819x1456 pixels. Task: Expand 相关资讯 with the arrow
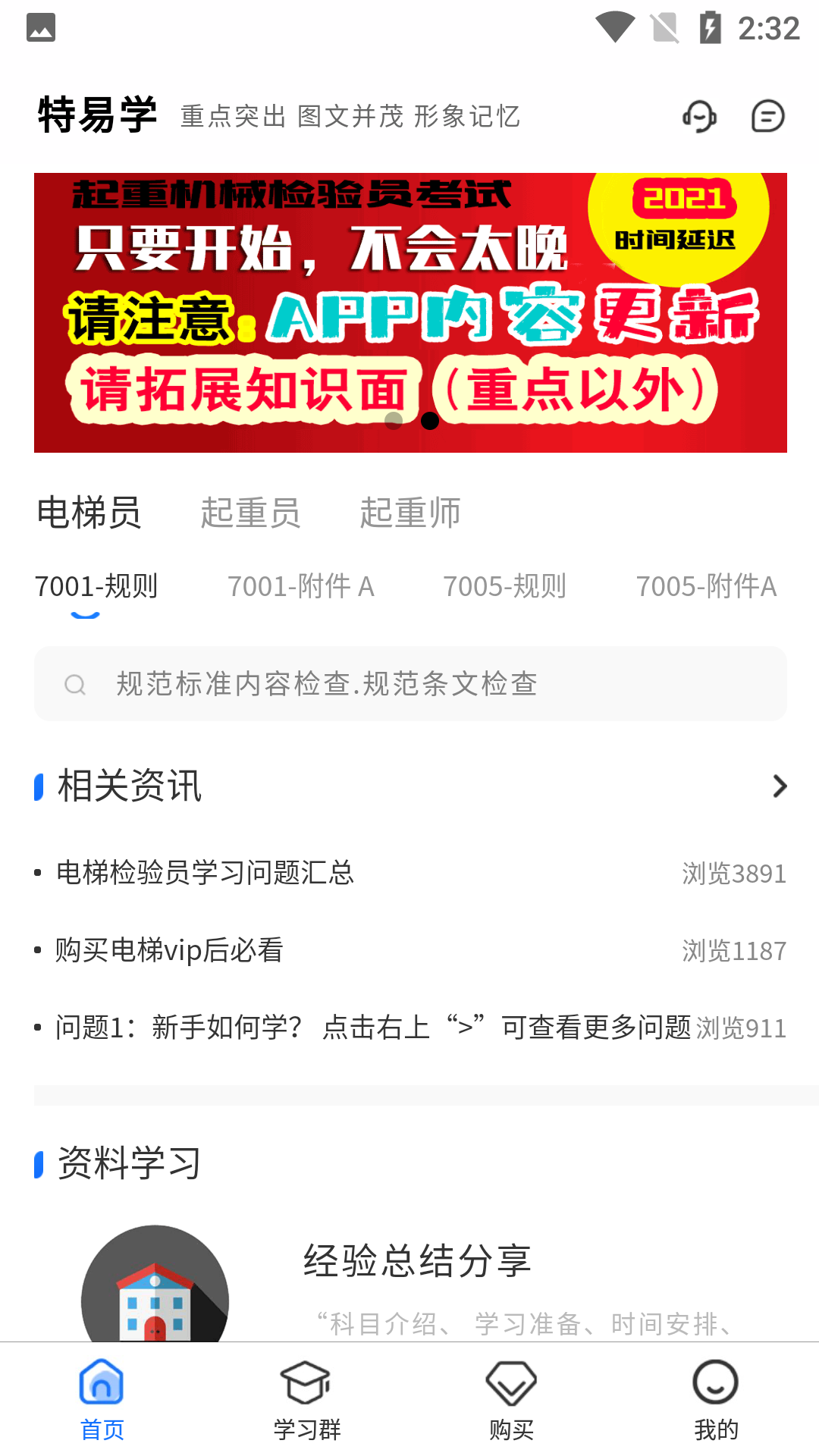pos(780,786)
